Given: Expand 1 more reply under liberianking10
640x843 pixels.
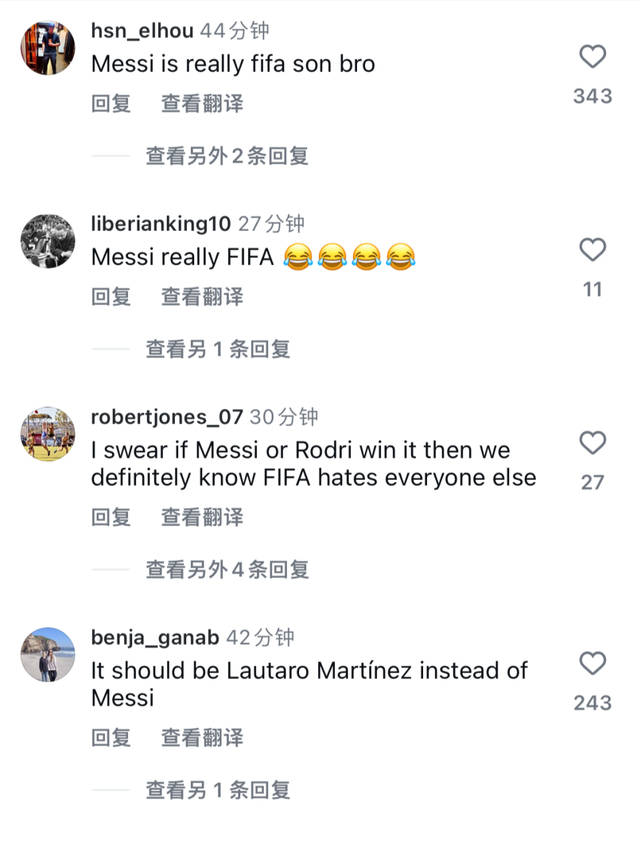Looking at the screenshot, I should (217, 349).
